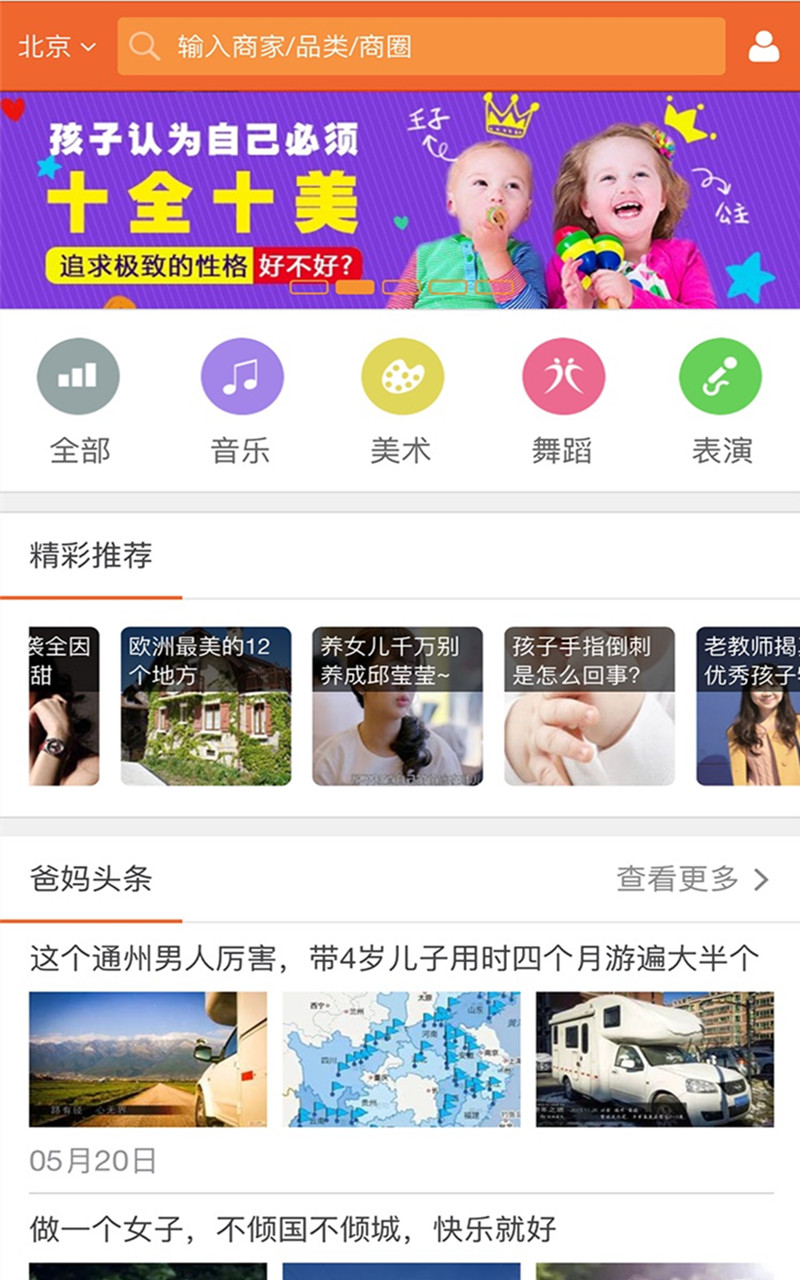Open the 欧洲最美的12个地方 card

click(206, 706)
